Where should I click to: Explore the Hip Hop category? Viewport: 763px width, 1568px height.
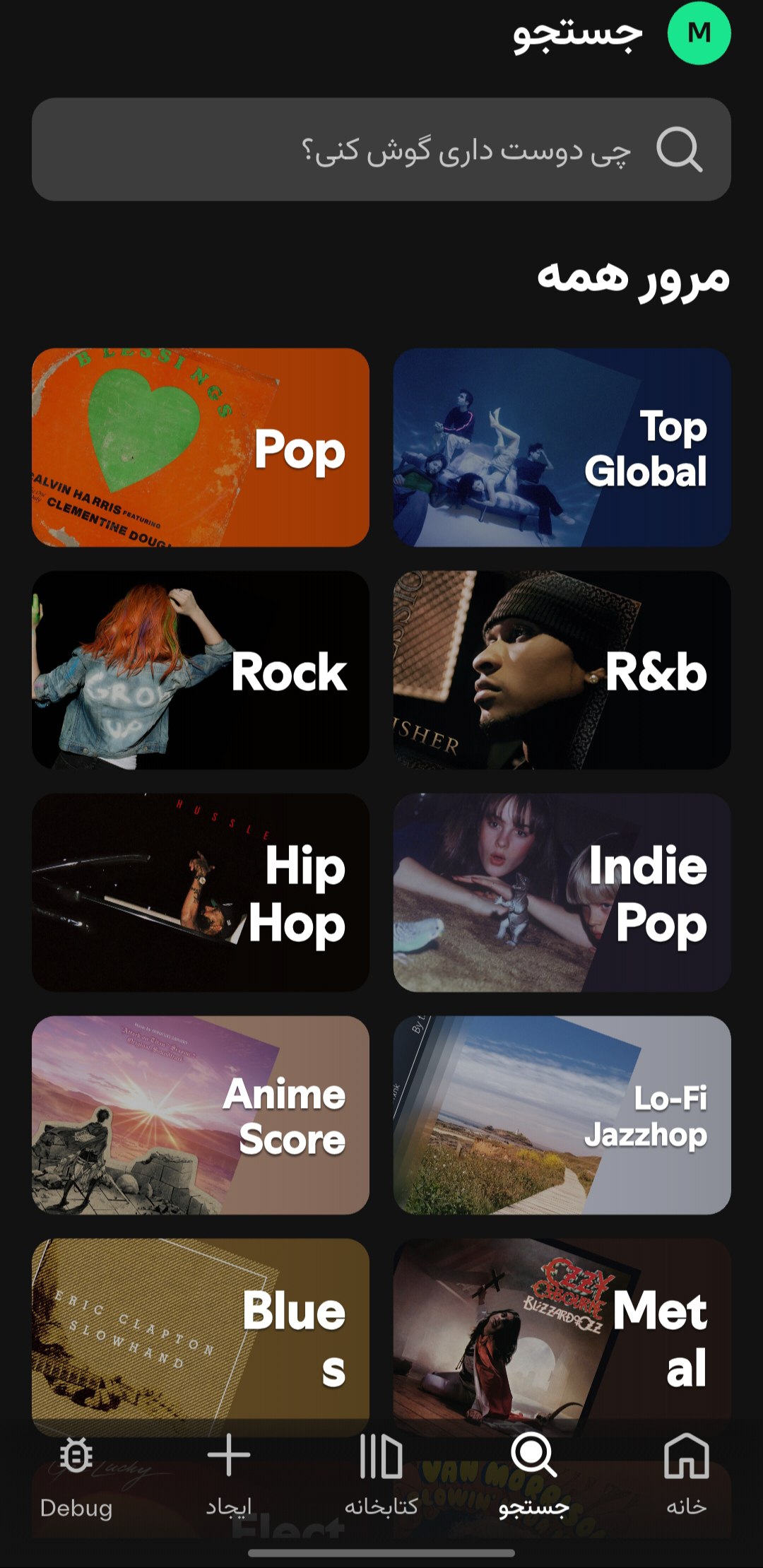tap(201, 892)
